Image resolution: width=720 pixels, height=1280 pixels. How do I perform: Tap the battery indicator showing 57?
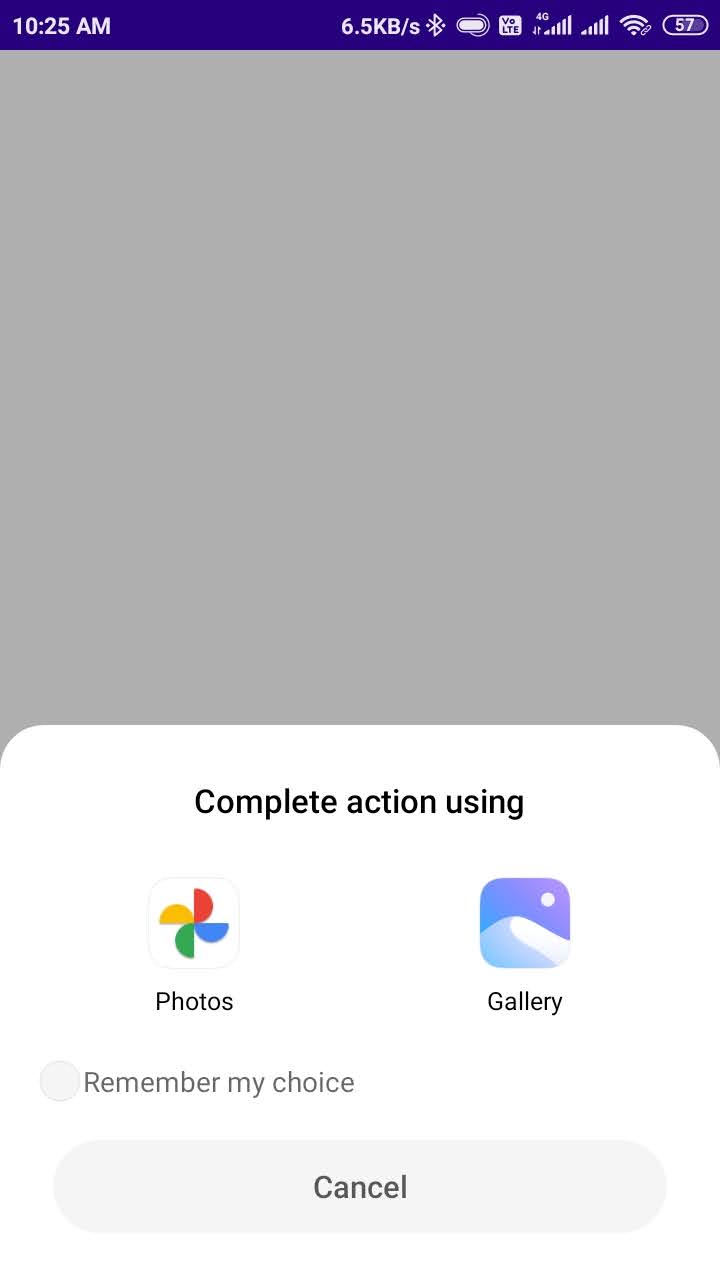click(x=685, y=24)
